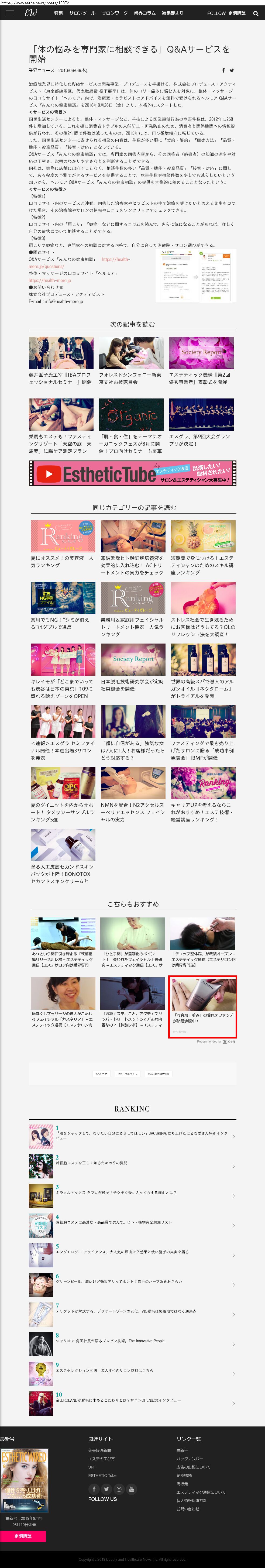Select 業界コラム in the top navigation
265x1568 pixels.
145,13
